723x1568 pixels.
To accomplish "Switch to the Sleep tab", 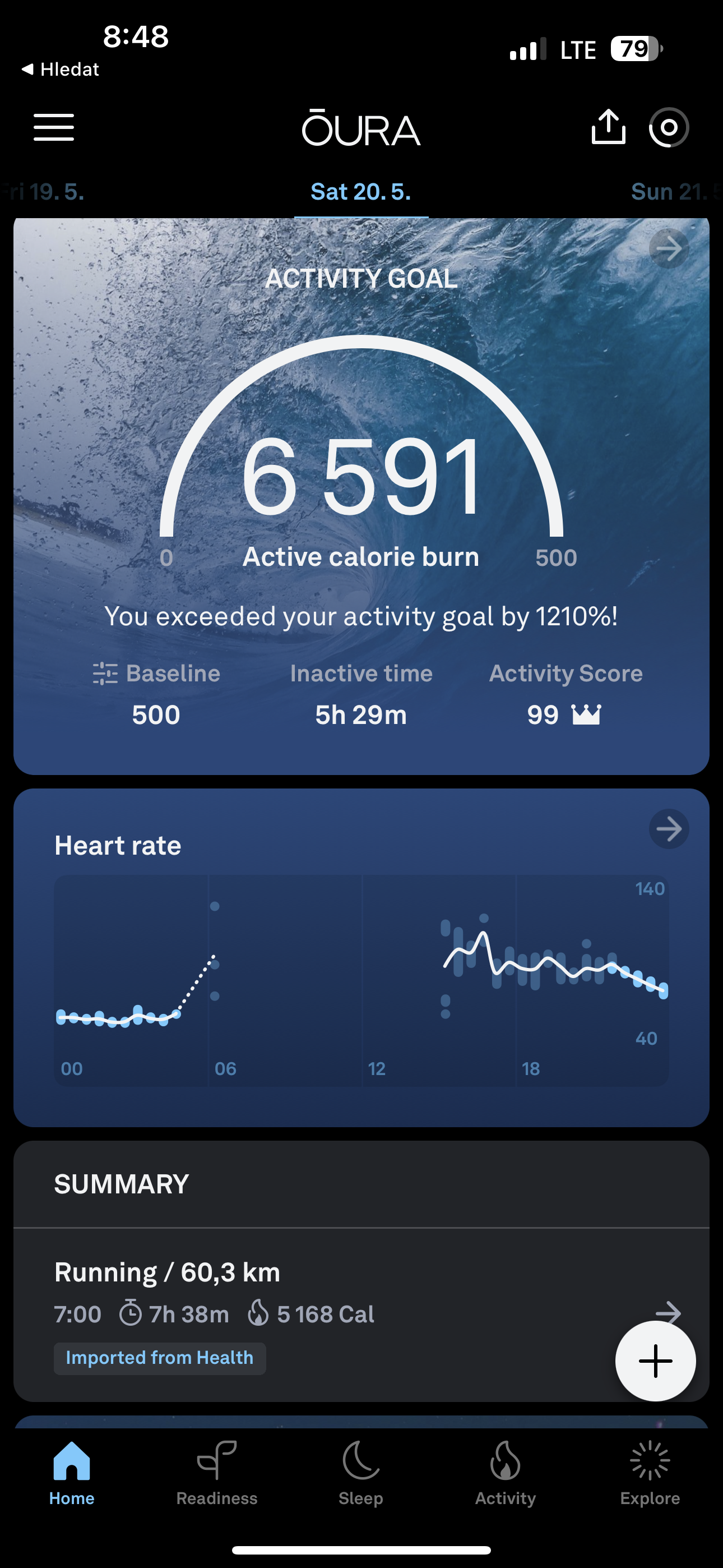I will [x=361, y=1473].
